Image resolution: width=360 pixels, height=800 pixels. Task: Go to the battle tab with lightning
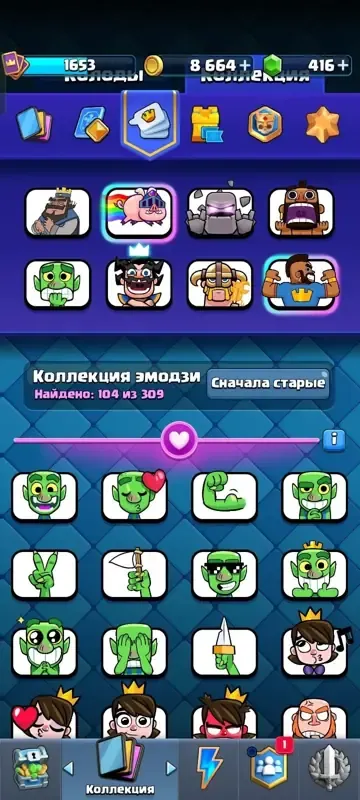[210, 767]
